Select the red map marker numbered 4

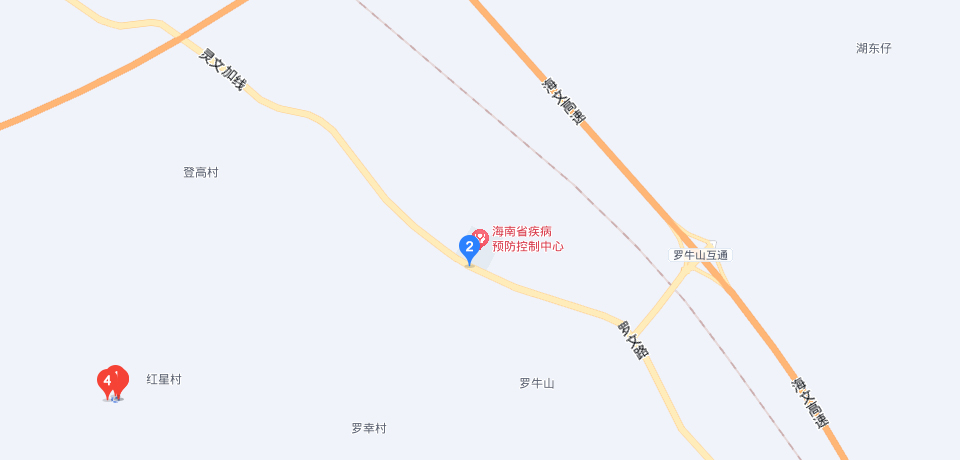(x=106, y=381)
